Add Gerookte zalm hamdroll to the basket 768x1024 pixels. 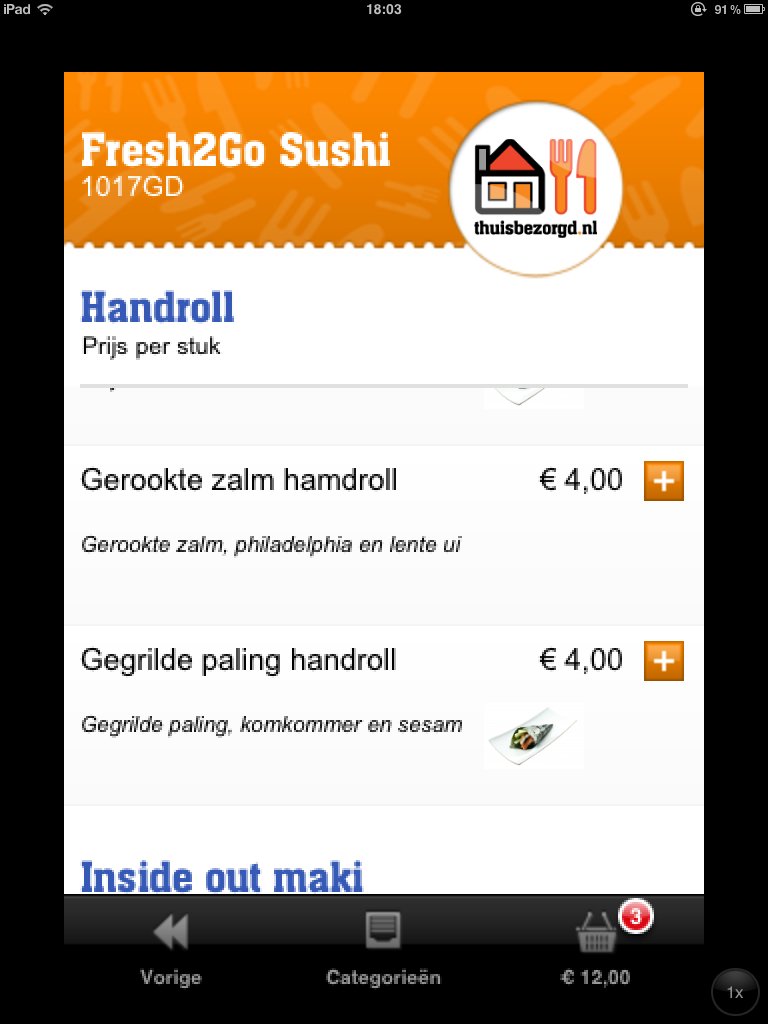664,481
